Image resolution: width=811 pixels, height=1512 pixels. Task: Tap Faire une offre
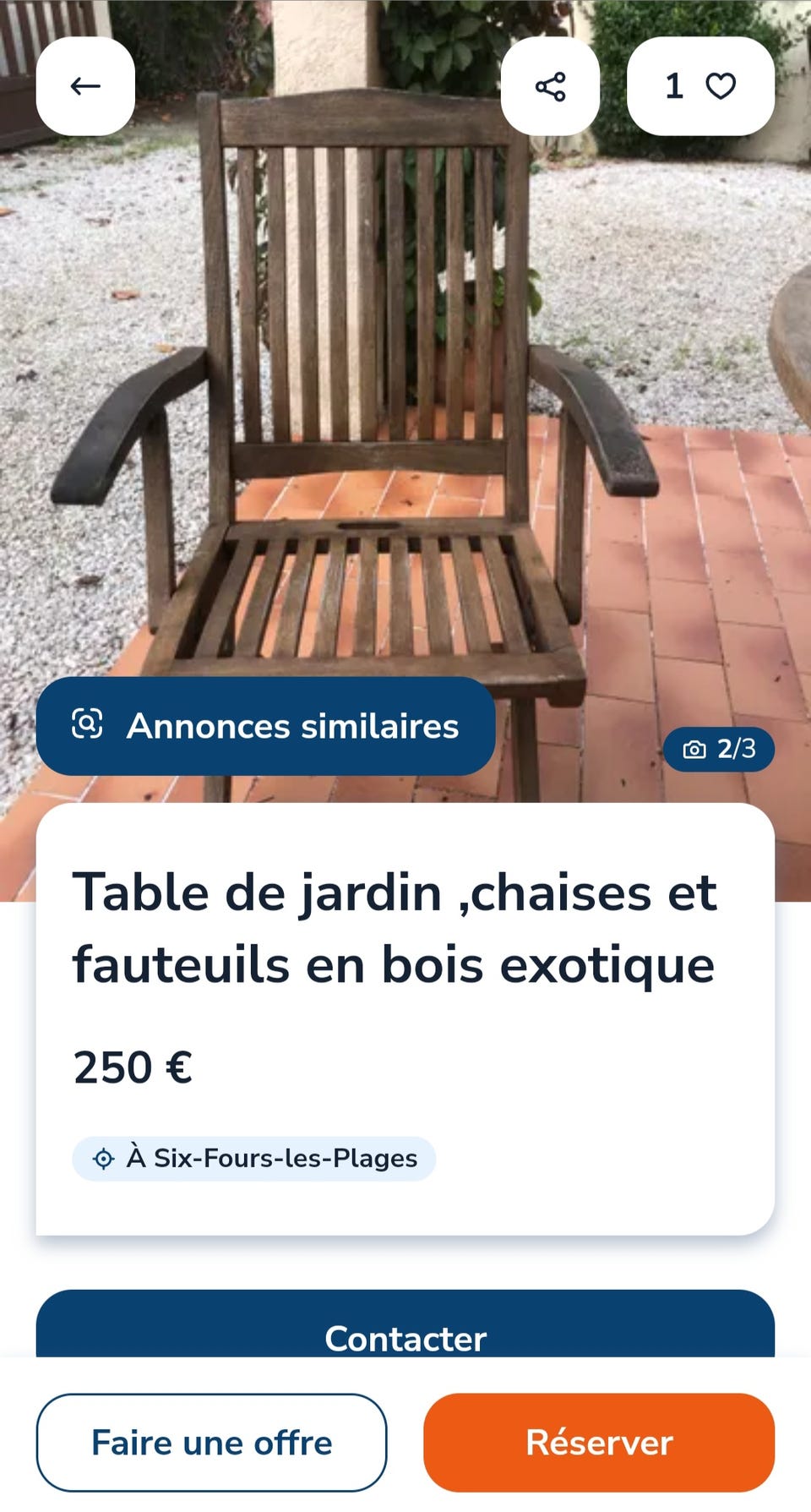(211, 1444)
